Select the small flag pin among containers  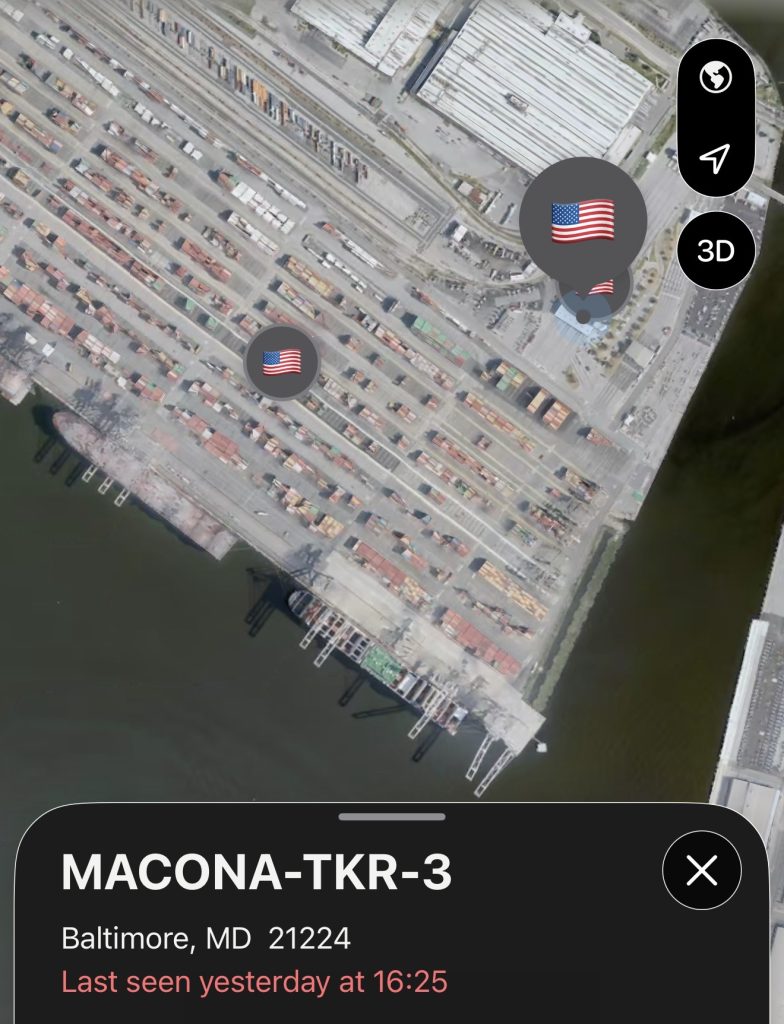pyautogui.click(x=282, y=362)
